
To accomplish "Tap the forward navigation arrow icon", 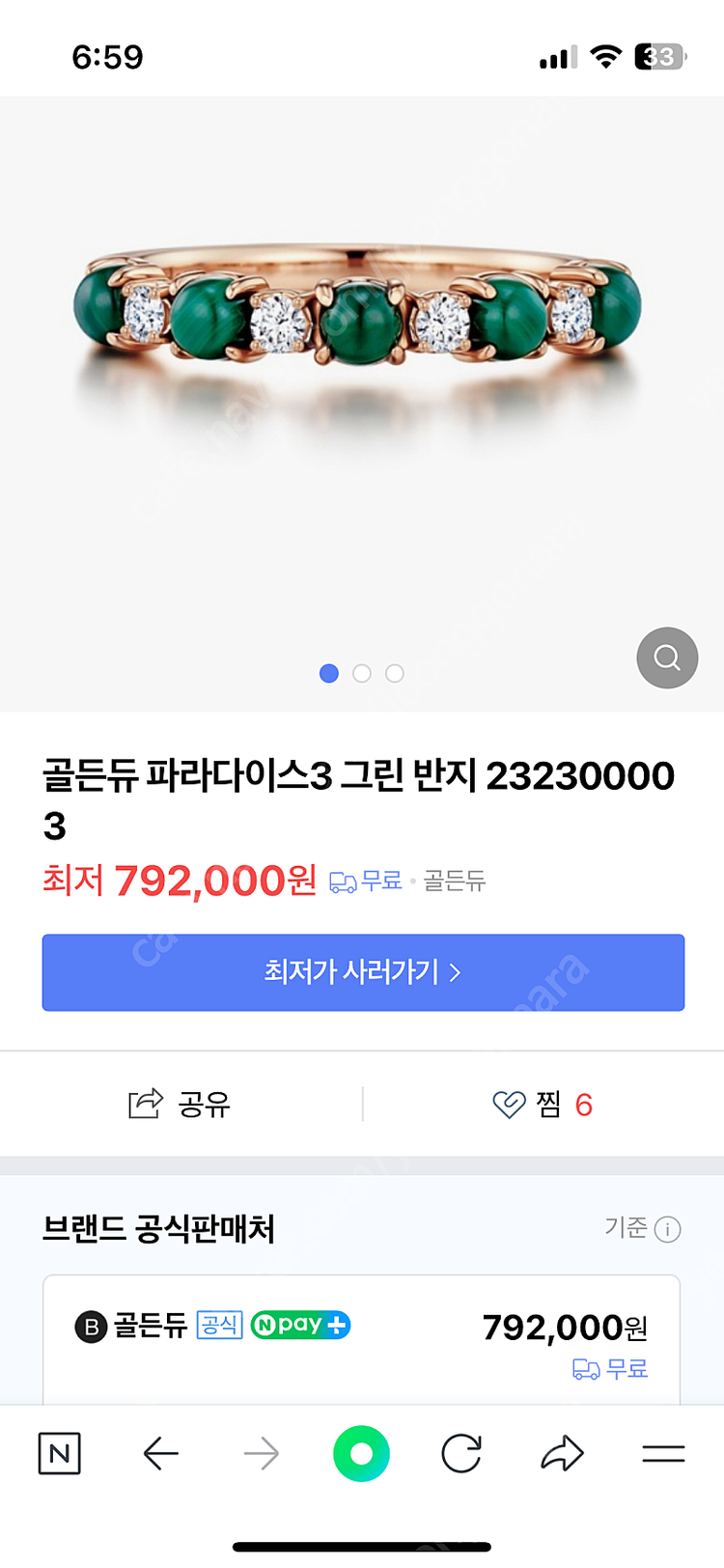I will click(261, 1452).
